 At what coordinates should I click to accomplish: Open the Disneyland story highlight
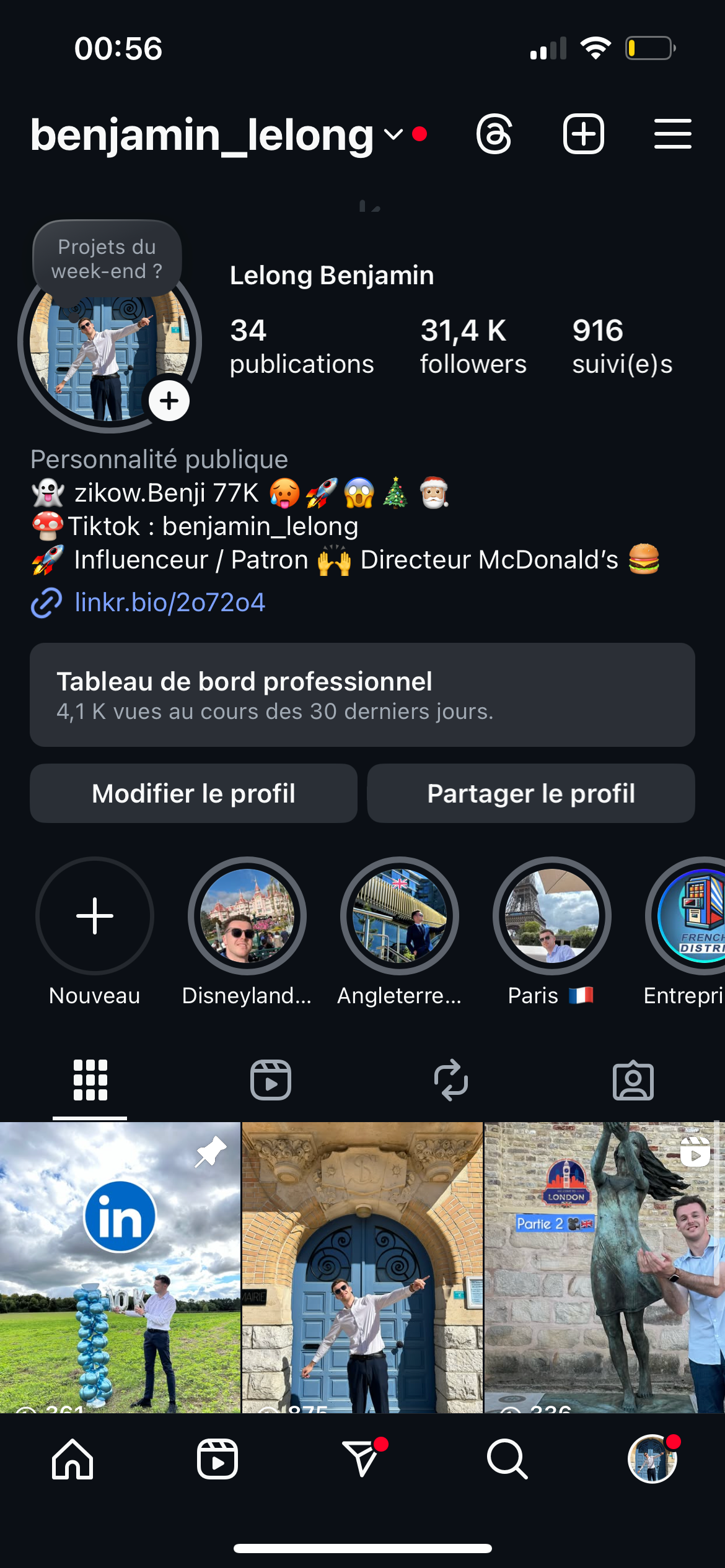coord(247,916)
